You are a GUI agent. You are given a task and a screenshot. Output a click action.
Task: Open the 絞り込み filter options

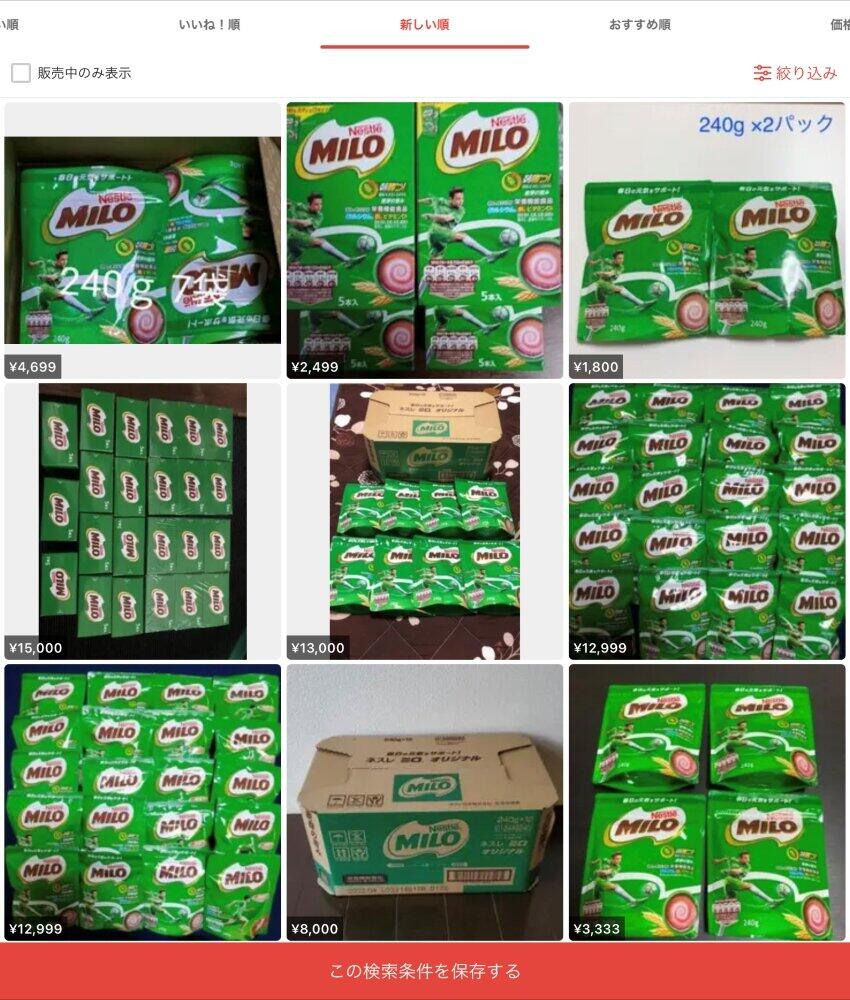coord(795,73)
